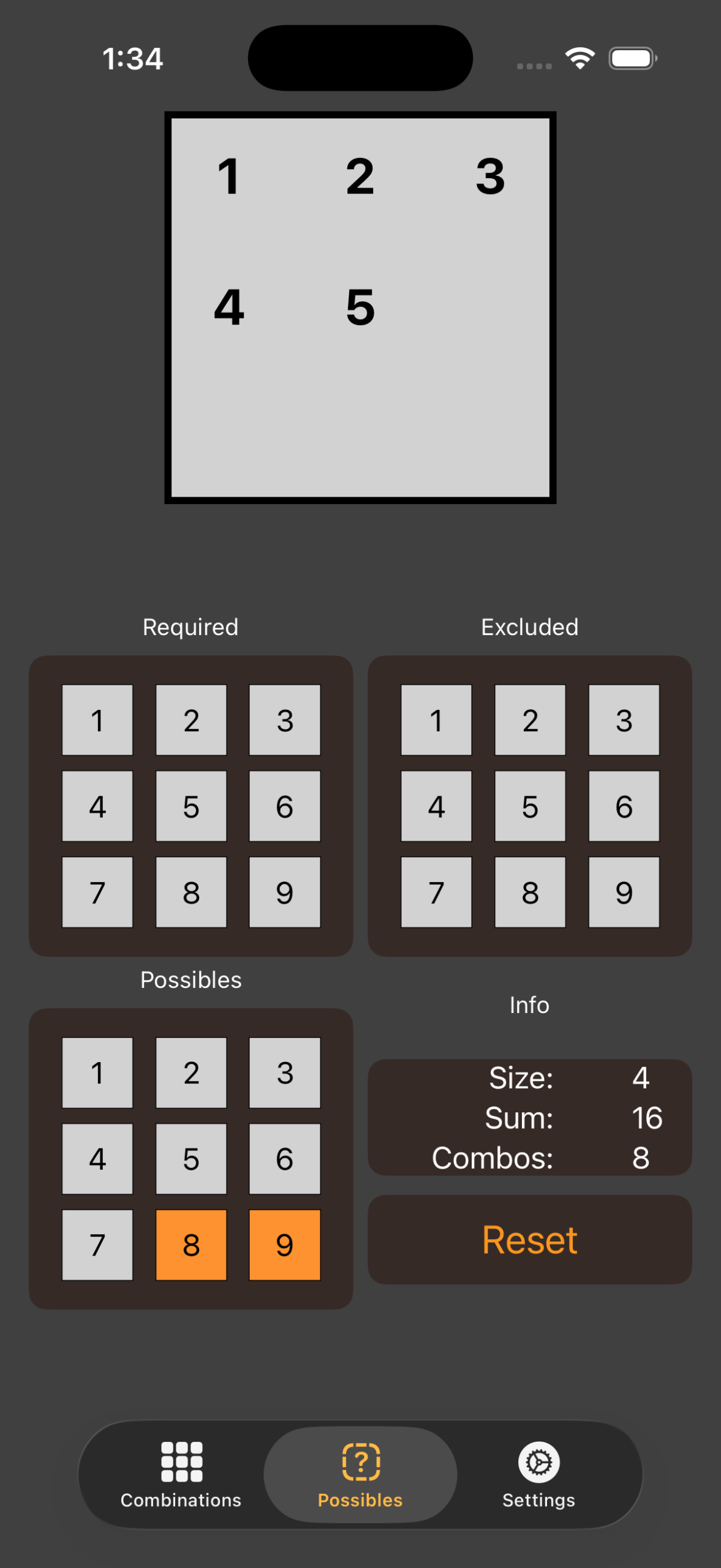The width and height of the screenshot is (721, 1568).
Task: Mark 1 as Required
Action: 97,720
